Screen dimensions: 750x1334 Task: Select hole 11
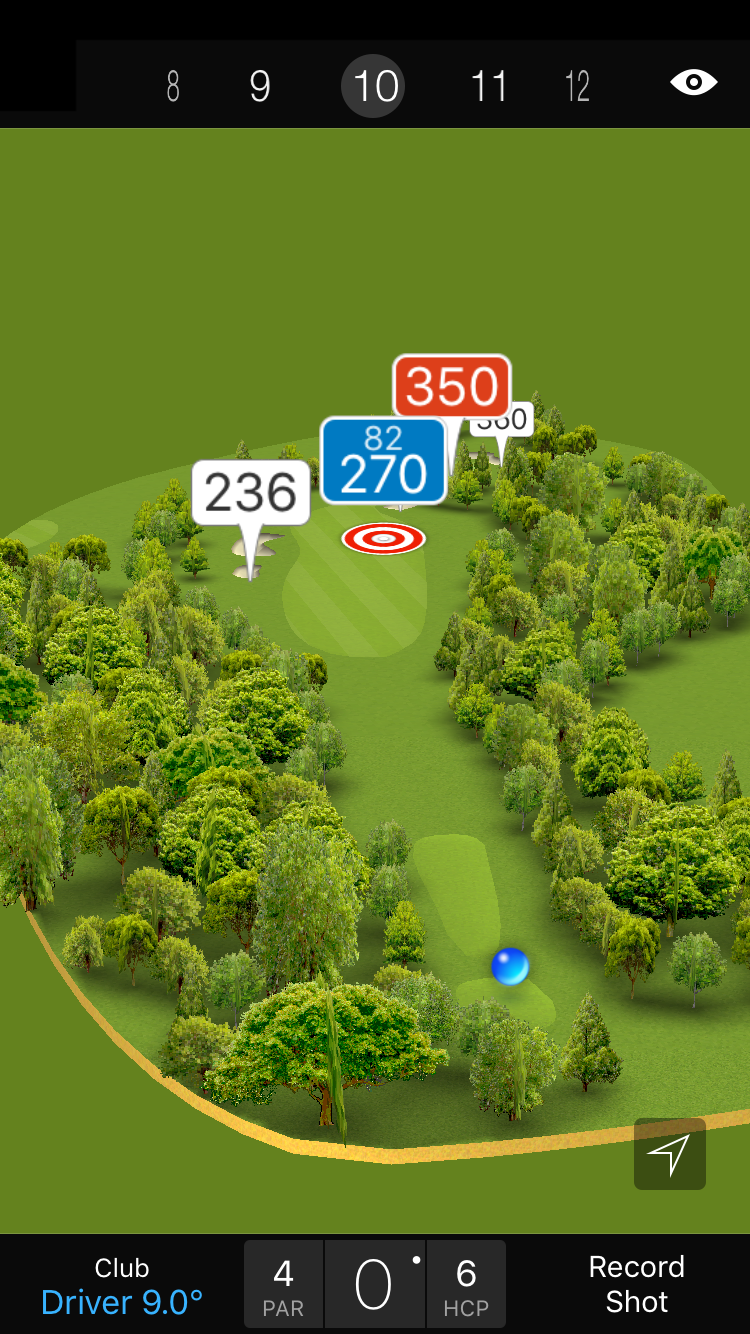[489, 87]
